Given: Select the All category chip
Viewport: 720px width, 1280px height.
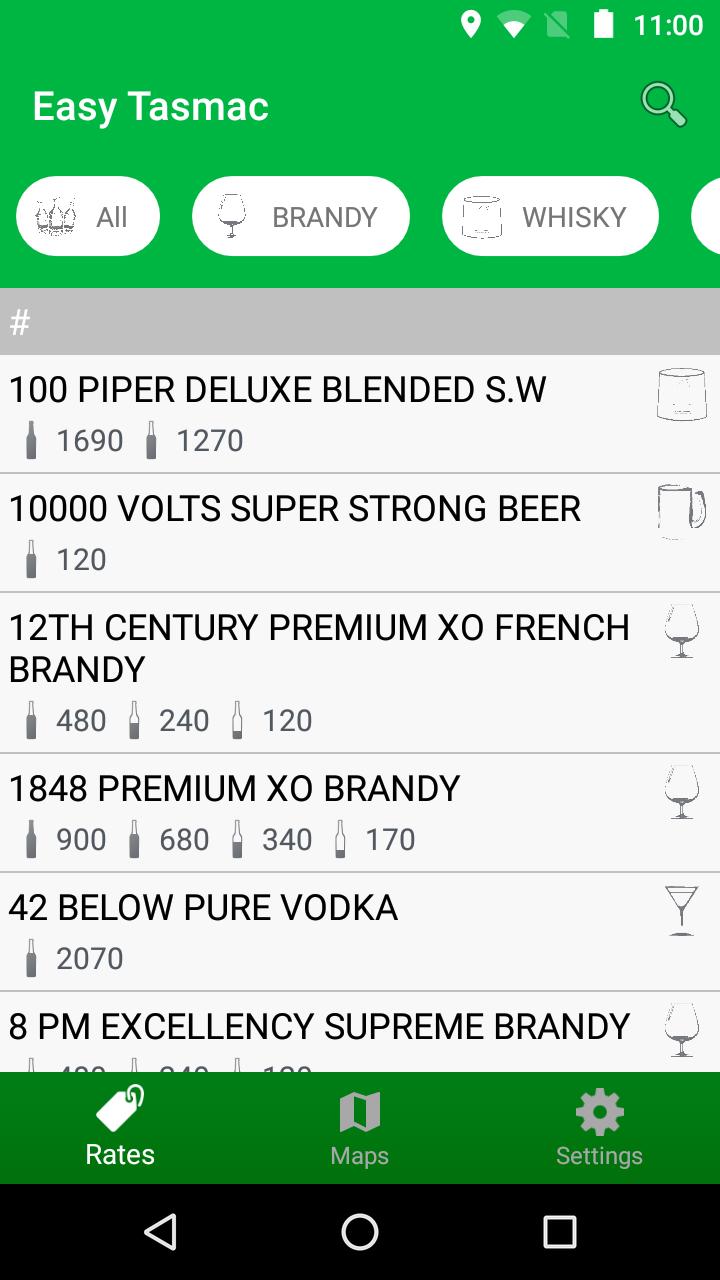Looking at the screenshot, I should 88,216.
